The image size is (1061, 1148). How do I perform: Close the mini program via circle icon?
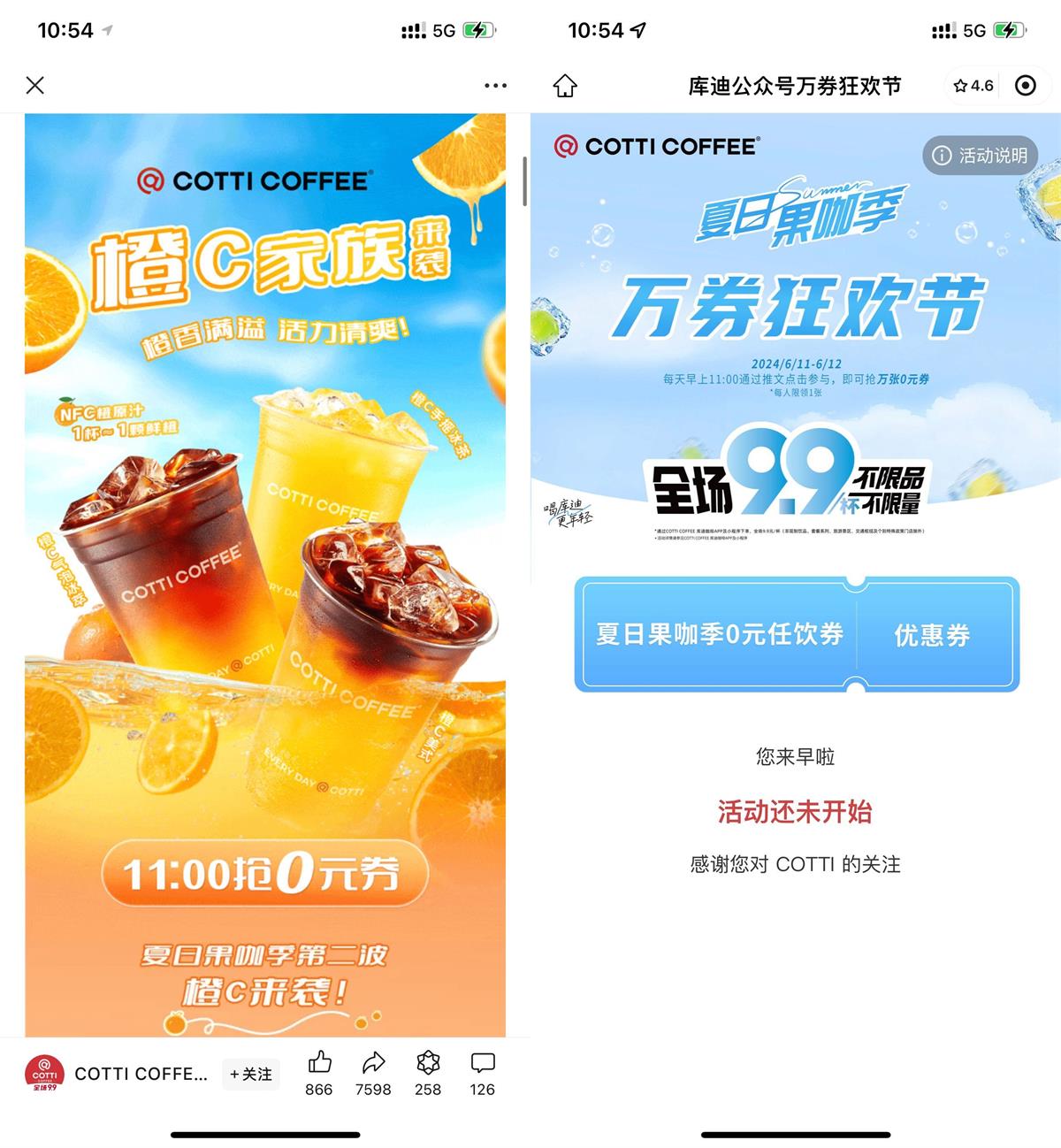1026,86
